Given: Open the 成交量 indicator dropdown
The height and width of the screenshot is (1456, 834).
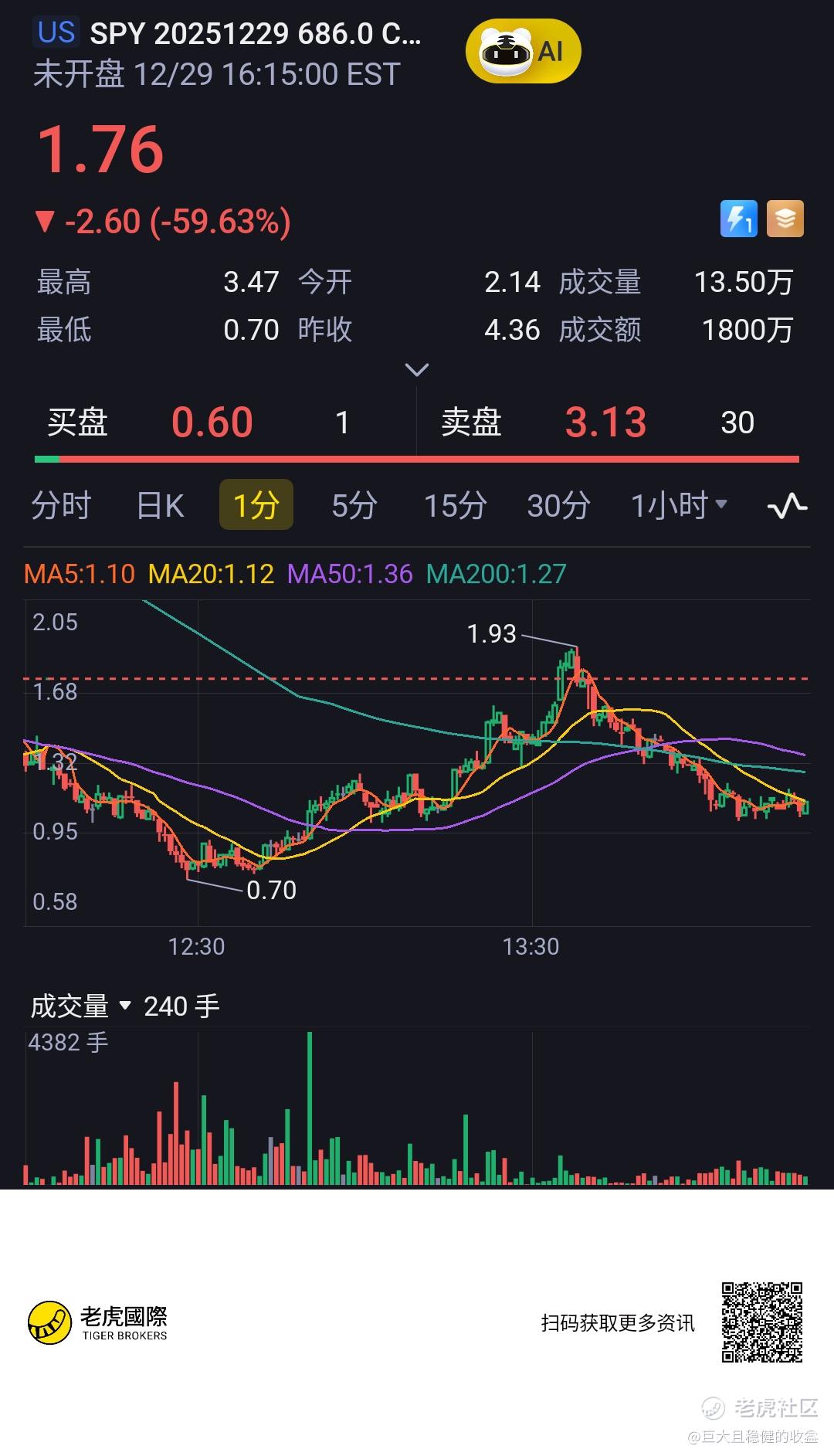Looking at the screenshot, I should tap(80, 1006).
